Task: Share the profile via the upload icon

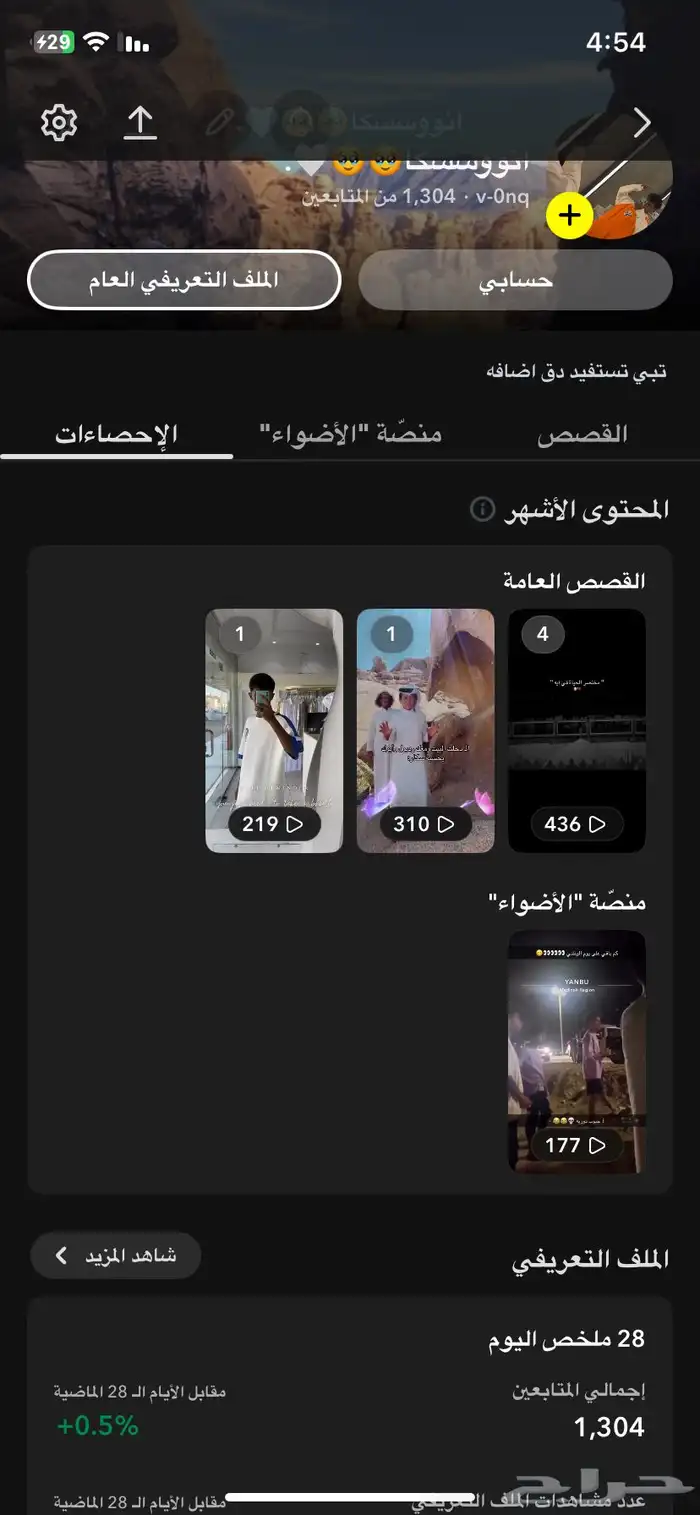Action: [x=140, y=123]
